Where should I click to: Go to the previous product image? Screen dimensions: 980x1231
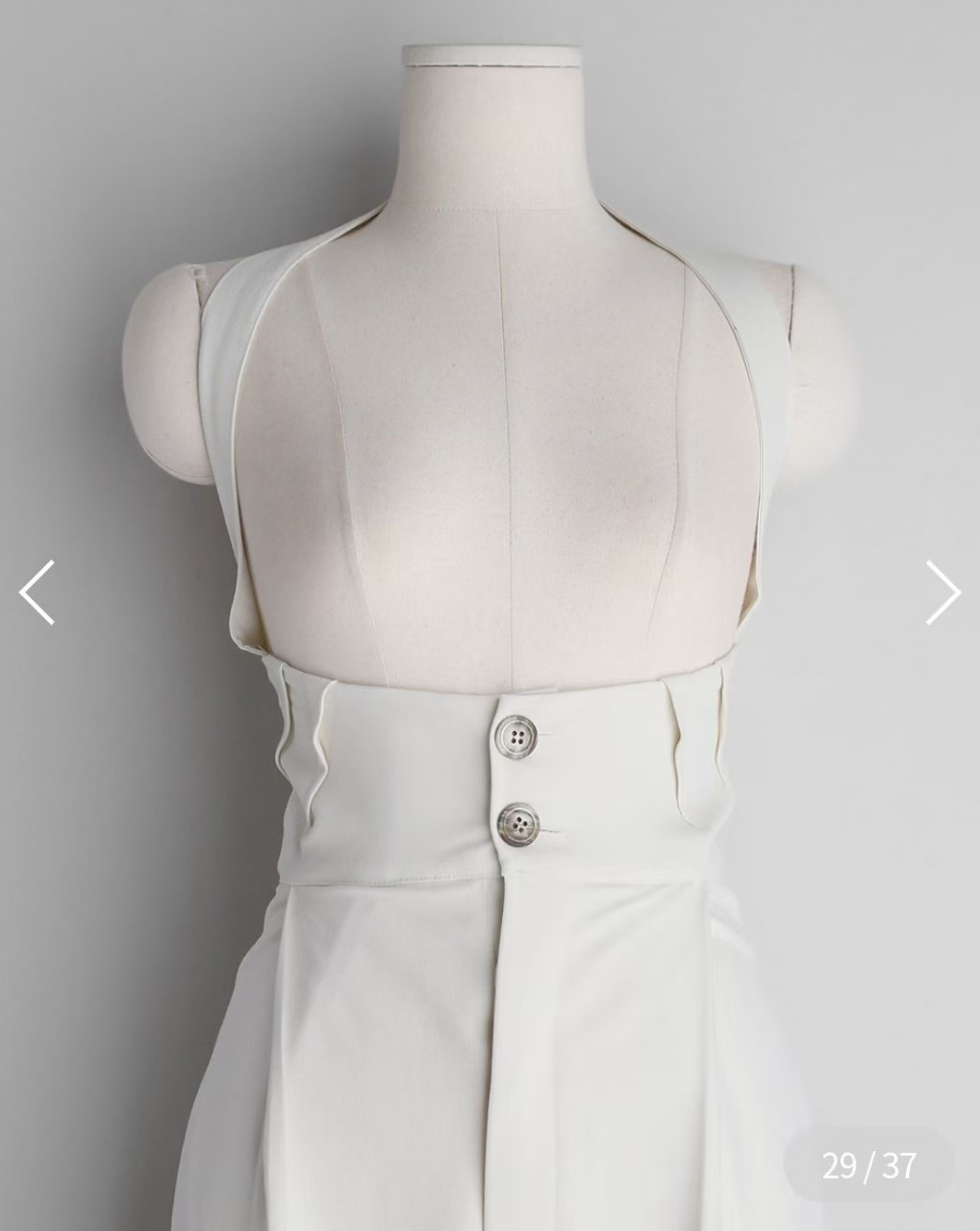pos(37,592)
